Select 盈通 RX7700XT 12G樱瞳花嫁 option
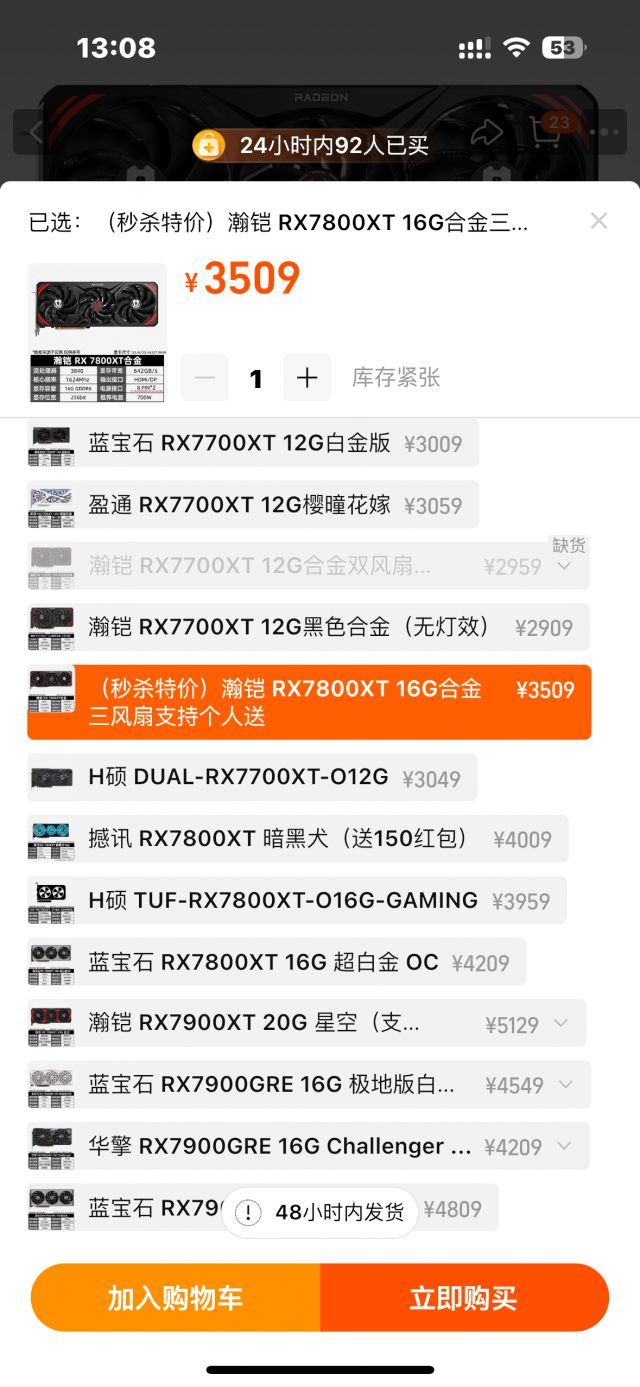The height and width of the screenshot is (1387, 640). point(253,506)
